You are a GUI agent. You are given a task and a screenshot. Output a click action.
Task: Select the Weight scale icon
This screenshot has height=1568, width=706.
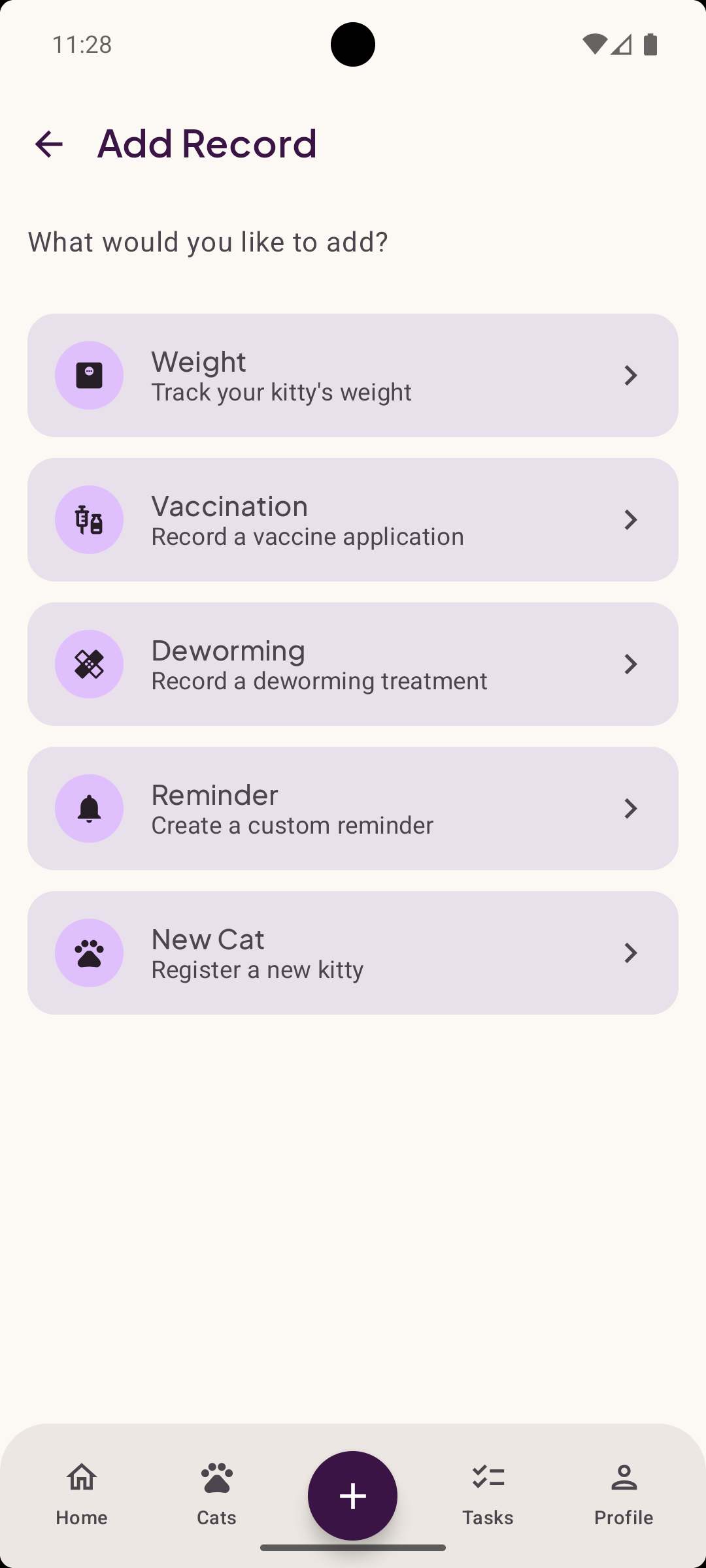coord(90,375)
